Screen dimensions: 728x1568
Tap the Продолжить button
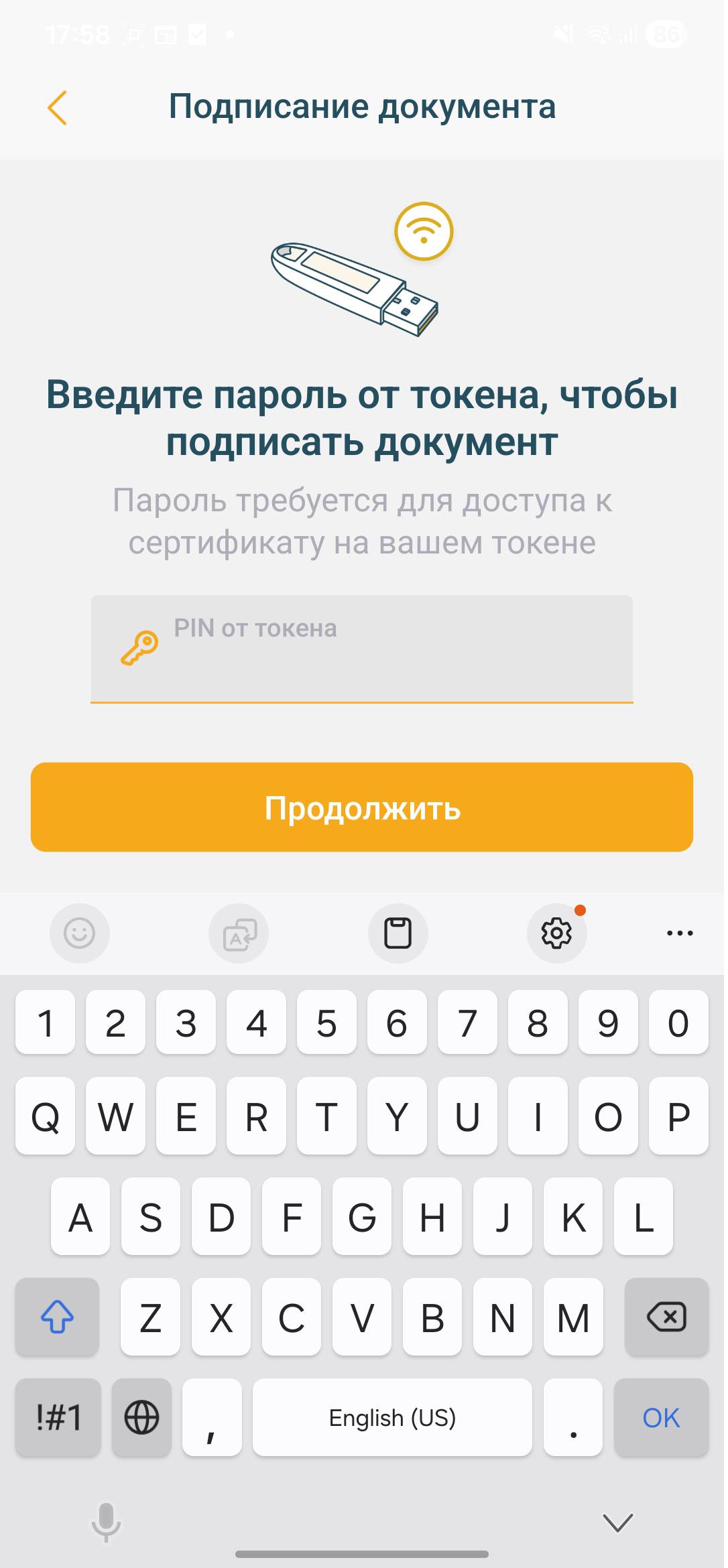click(364, 808)
